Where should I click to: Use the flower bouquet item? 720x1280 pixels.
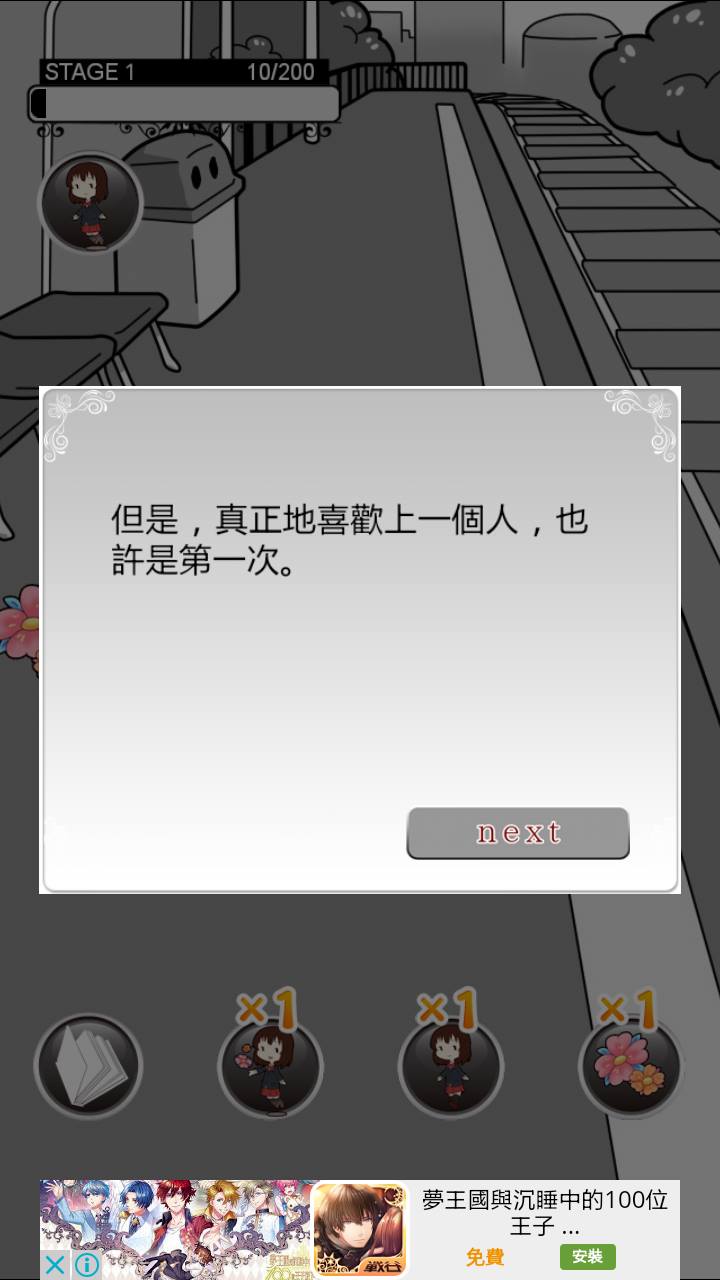point(630,1065)
